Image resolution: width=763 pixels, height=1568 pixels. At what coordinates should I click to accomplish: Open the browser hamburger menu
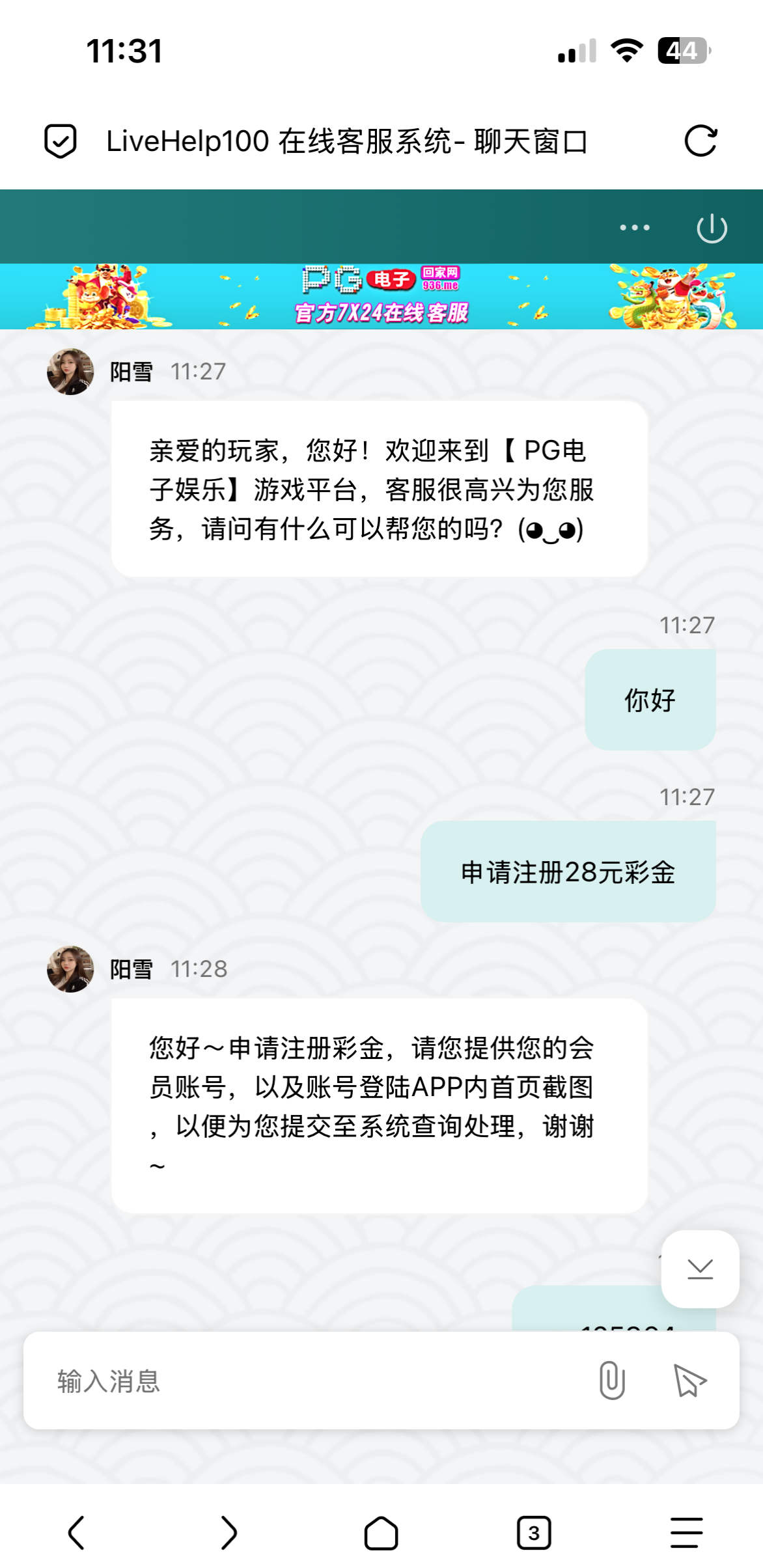click(x=686, y=1532)
